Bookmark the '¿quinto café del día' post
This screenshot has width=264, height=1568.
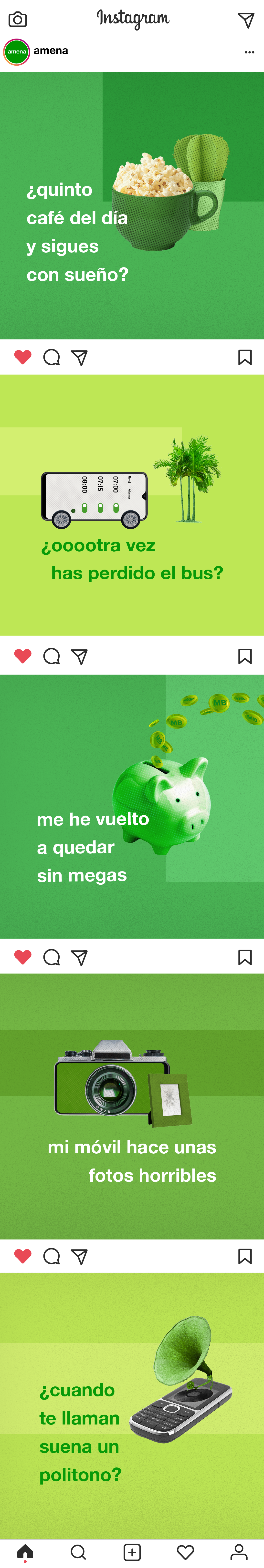pyautogui.click(x=244, y=357)
